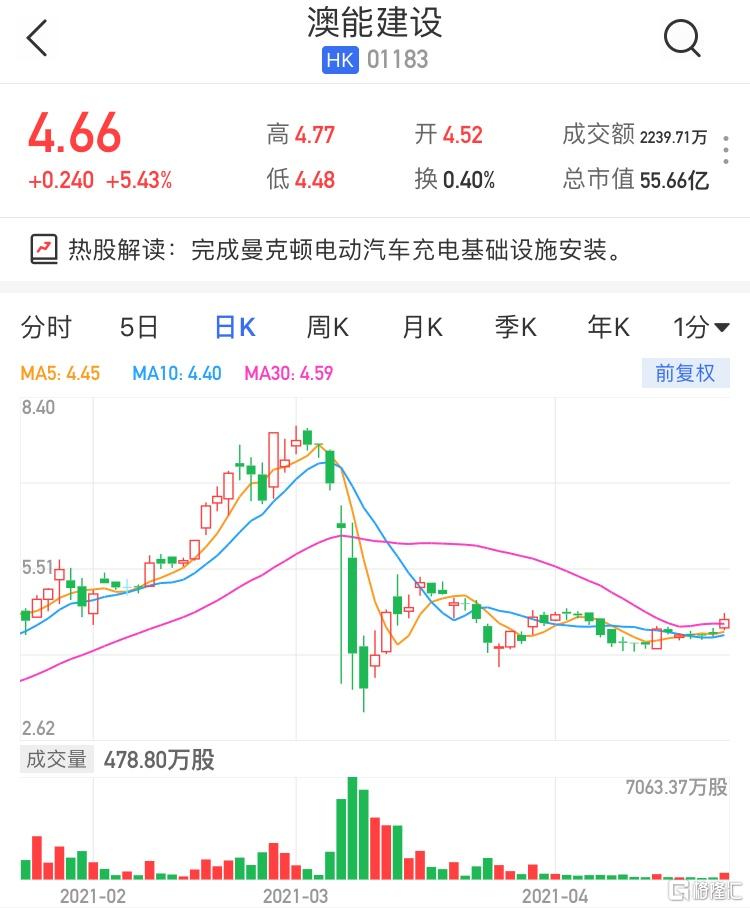Change the 前复权 adjustment setting

[x=685, y=373]
